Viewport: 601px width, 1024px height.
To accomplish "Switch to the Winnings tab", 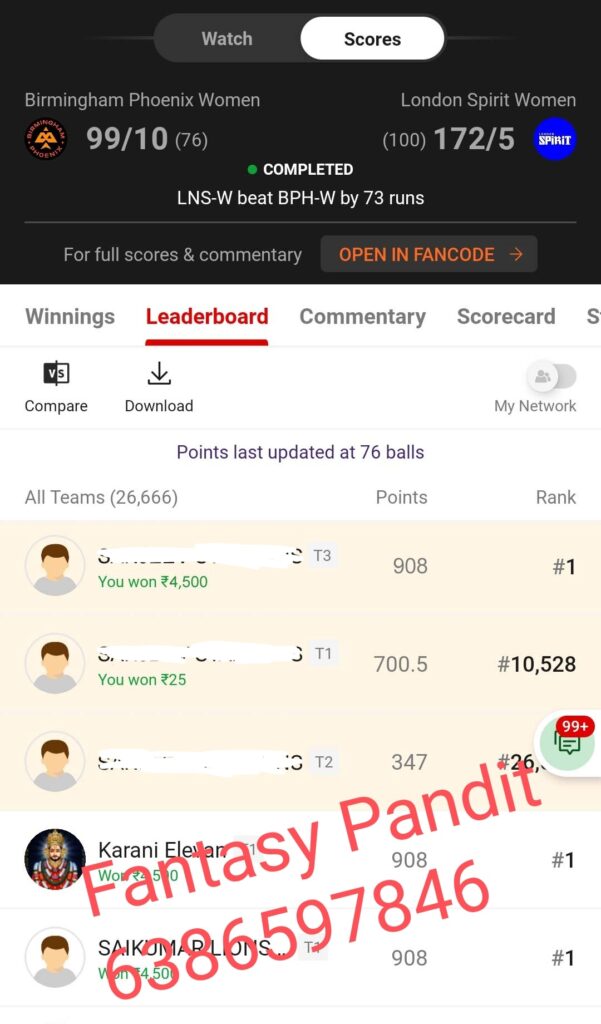I will tap(70, 316).
